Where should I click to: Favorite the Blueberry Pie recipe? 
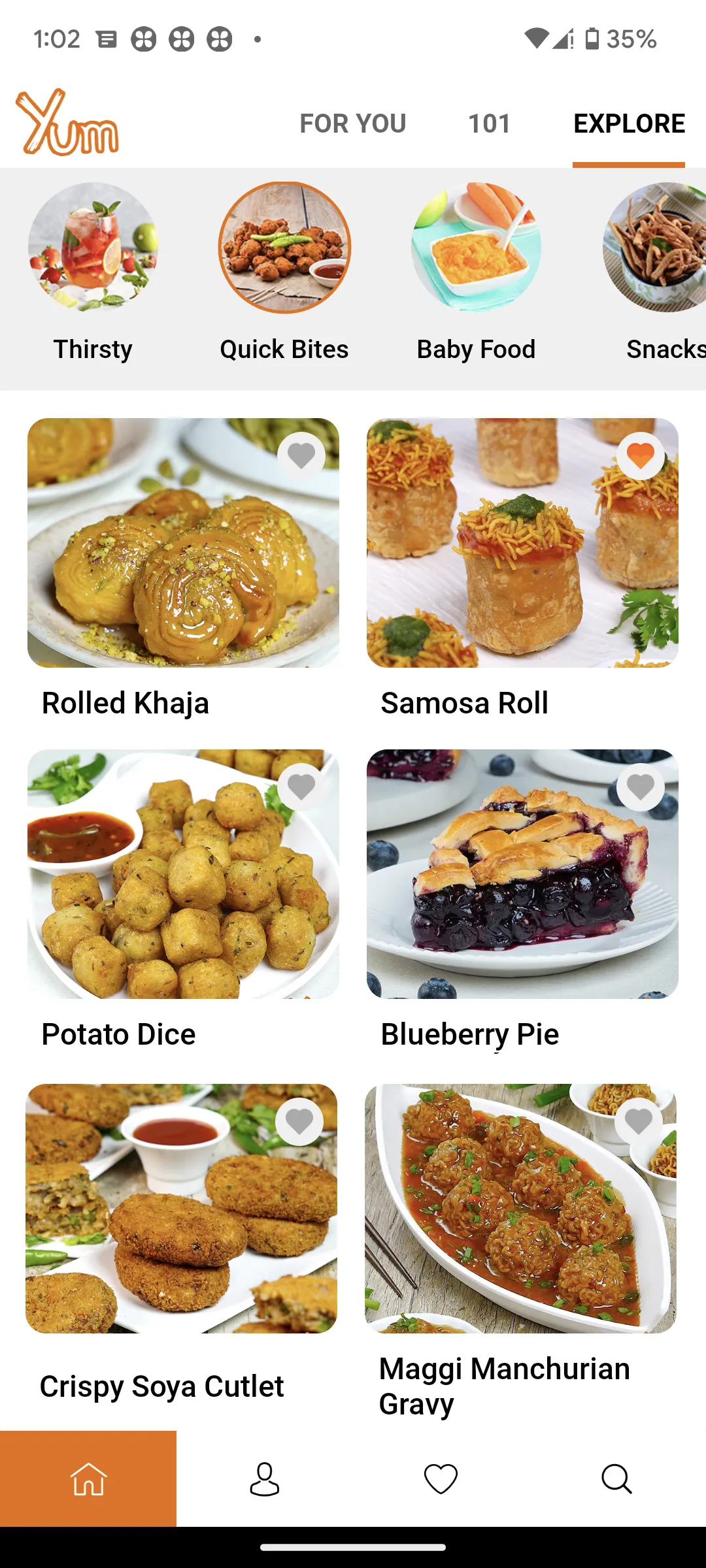(x=641, y=787)
